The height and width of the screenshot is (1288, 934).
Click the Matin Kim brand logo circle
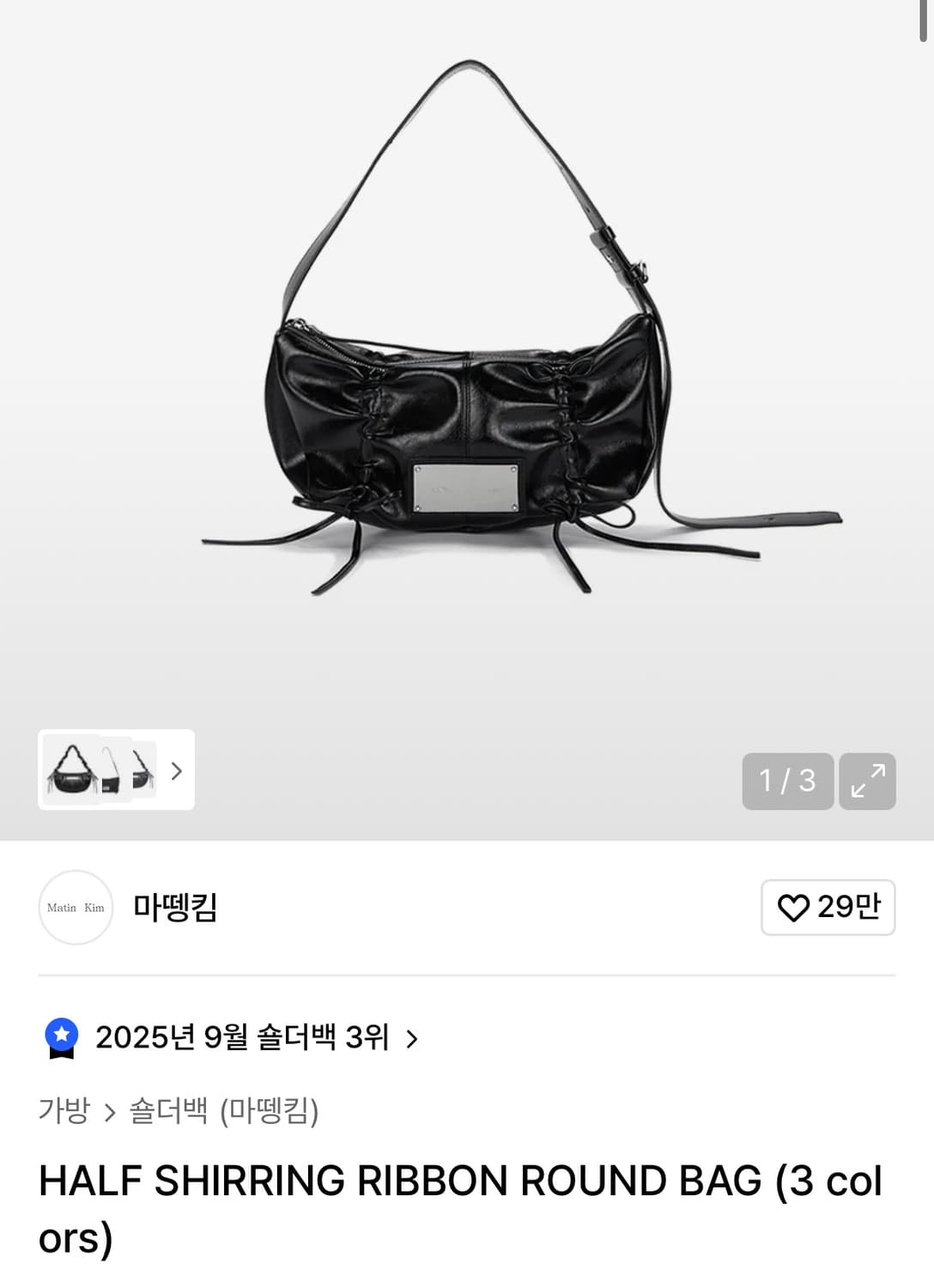click(75, 908)
